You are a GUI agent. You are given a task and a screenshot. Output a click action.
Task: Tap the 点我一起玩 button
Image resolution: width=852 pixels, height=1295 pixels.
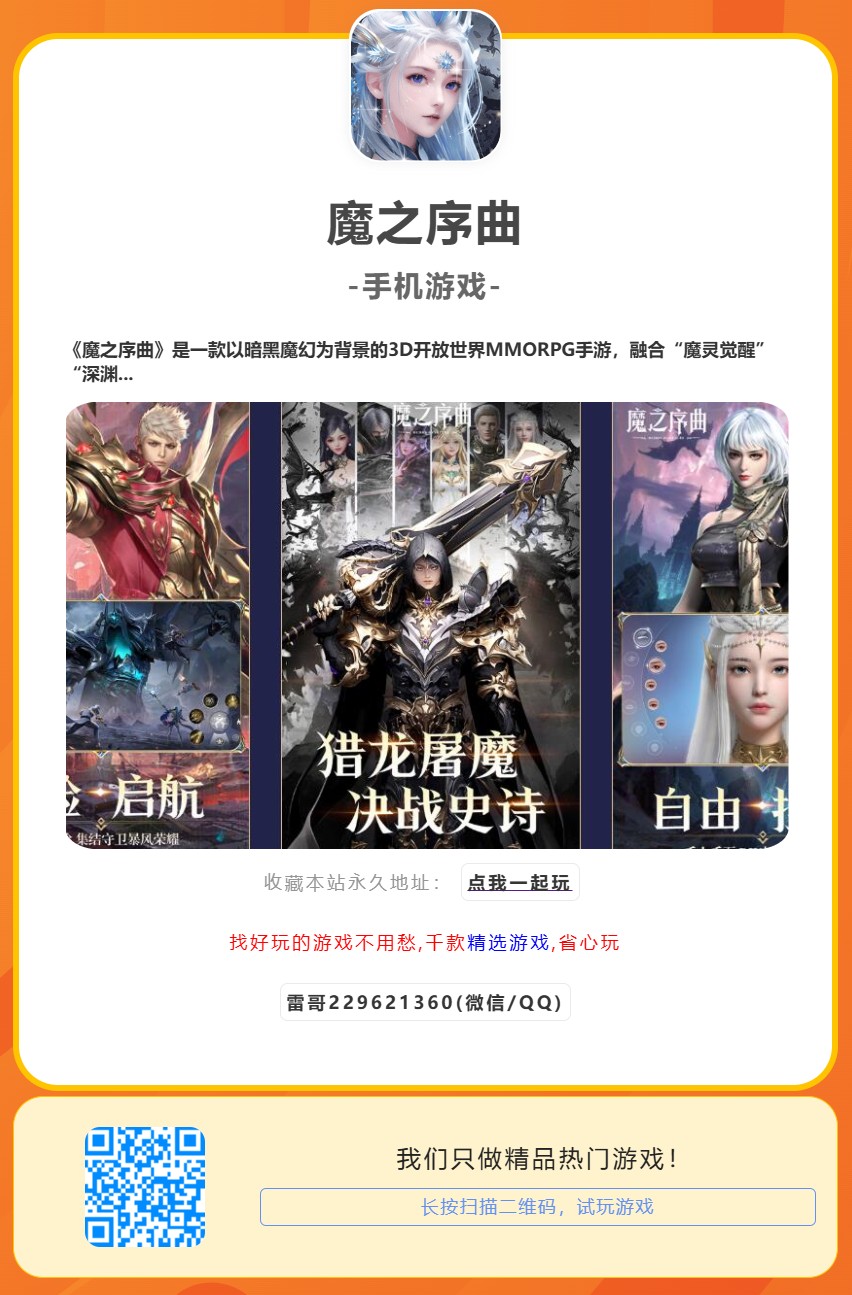[519, 882]
